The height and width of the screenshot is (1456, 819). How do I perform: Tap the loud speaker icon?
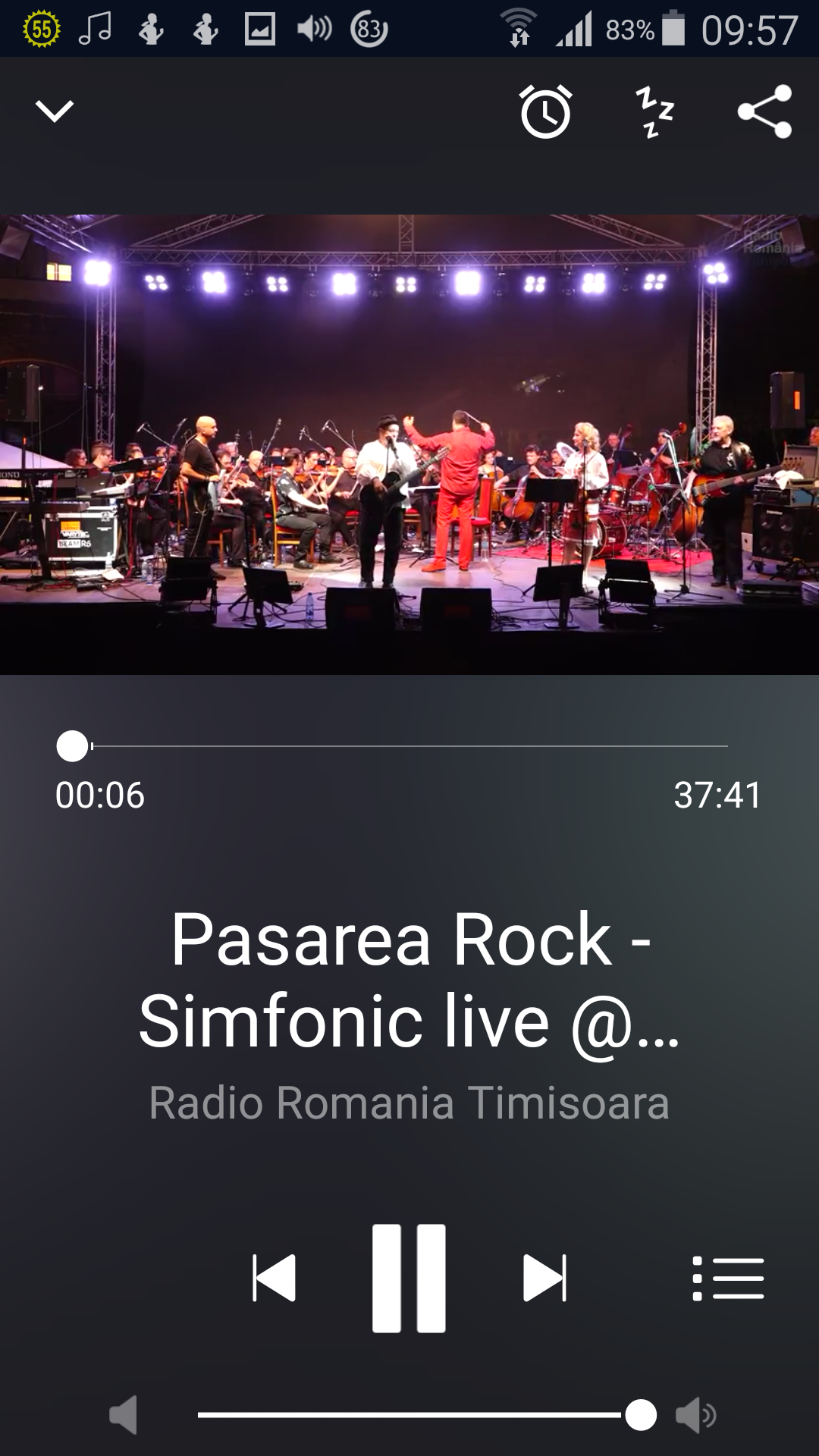(695, 1415)
